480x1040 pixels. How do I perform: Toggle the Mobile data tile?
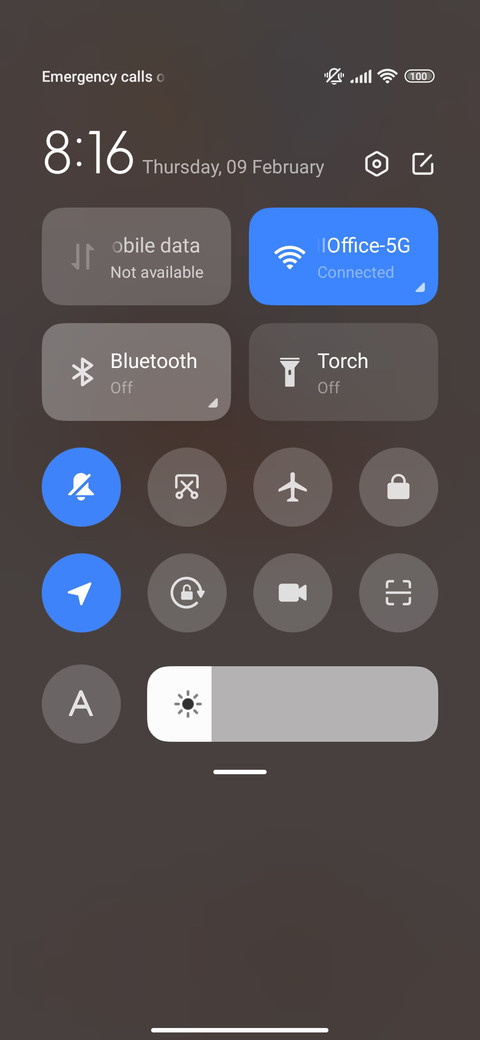(137, 257)
